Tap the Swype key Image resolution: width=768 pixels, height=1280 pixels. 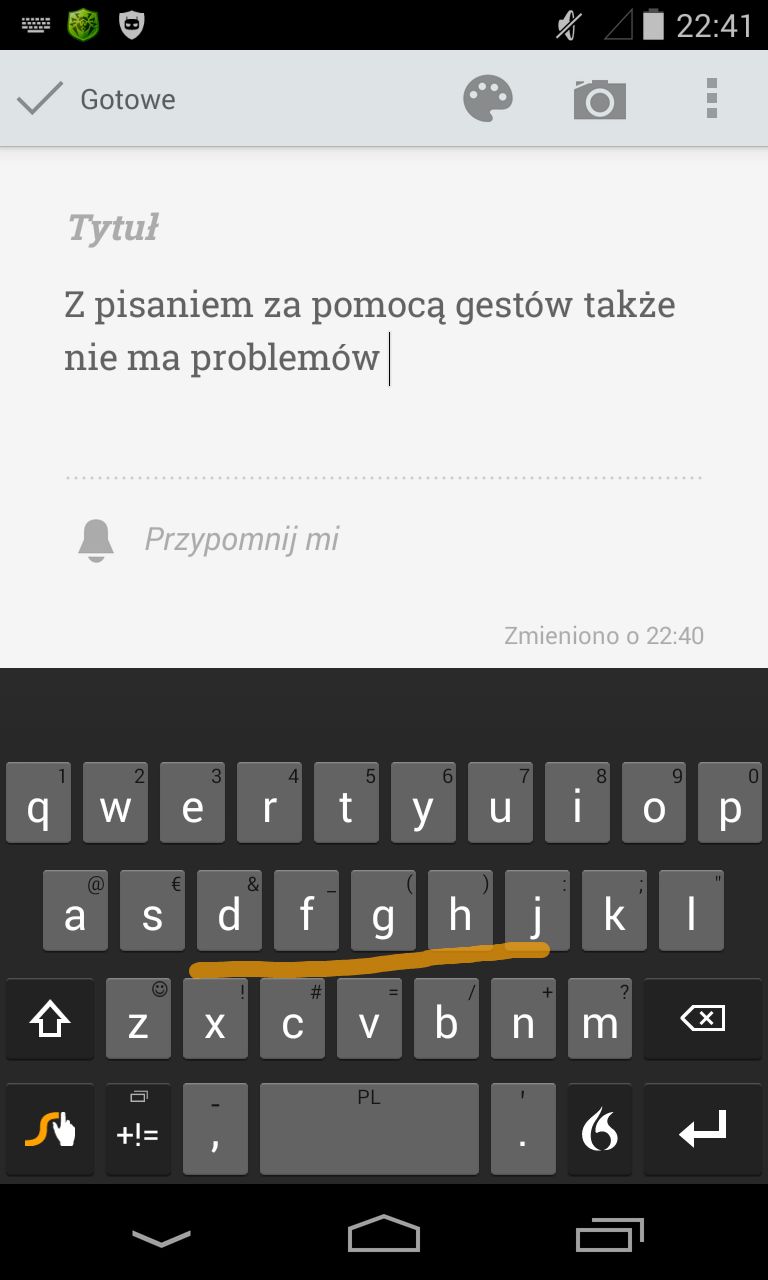[x=50, y=1130]
